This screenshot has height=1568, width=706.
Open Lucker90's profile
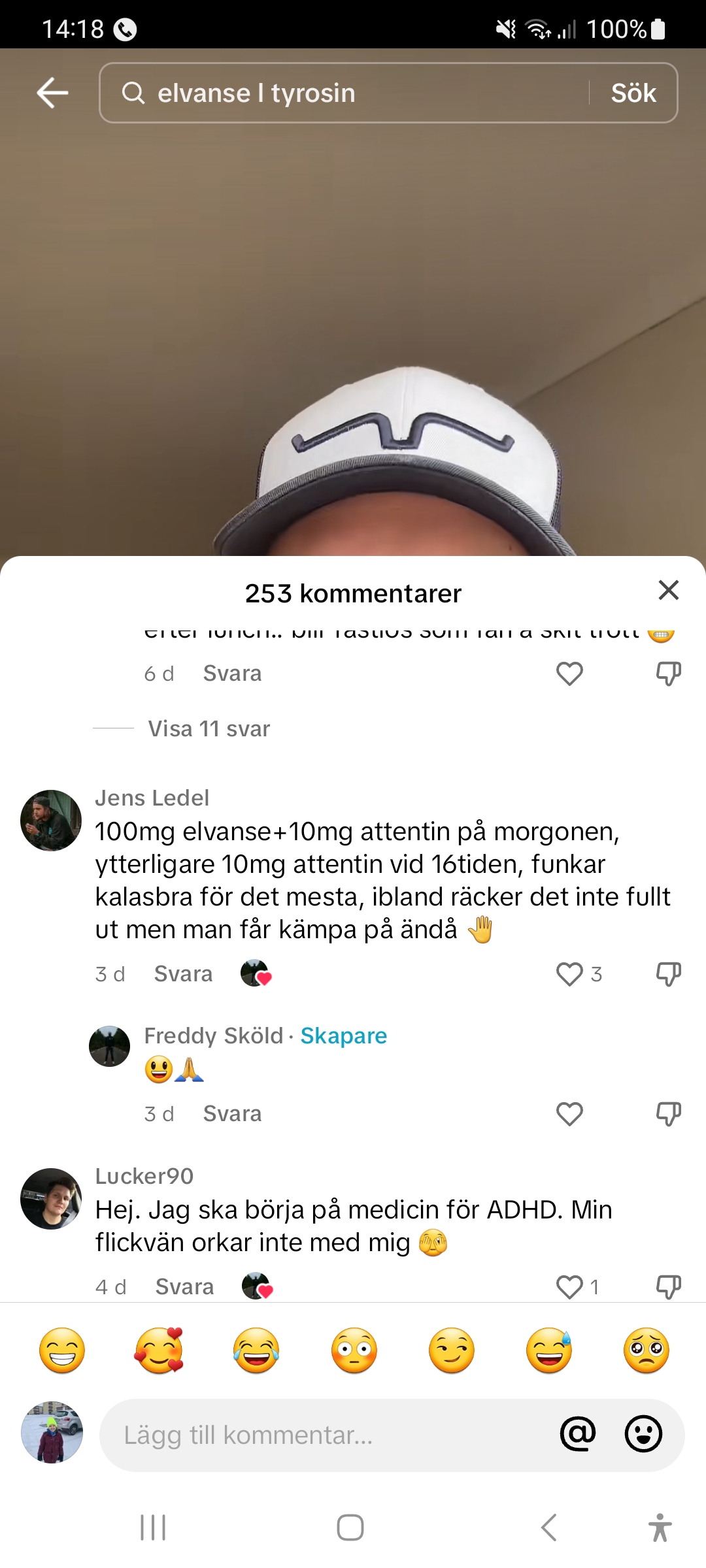coord(51,1199)
